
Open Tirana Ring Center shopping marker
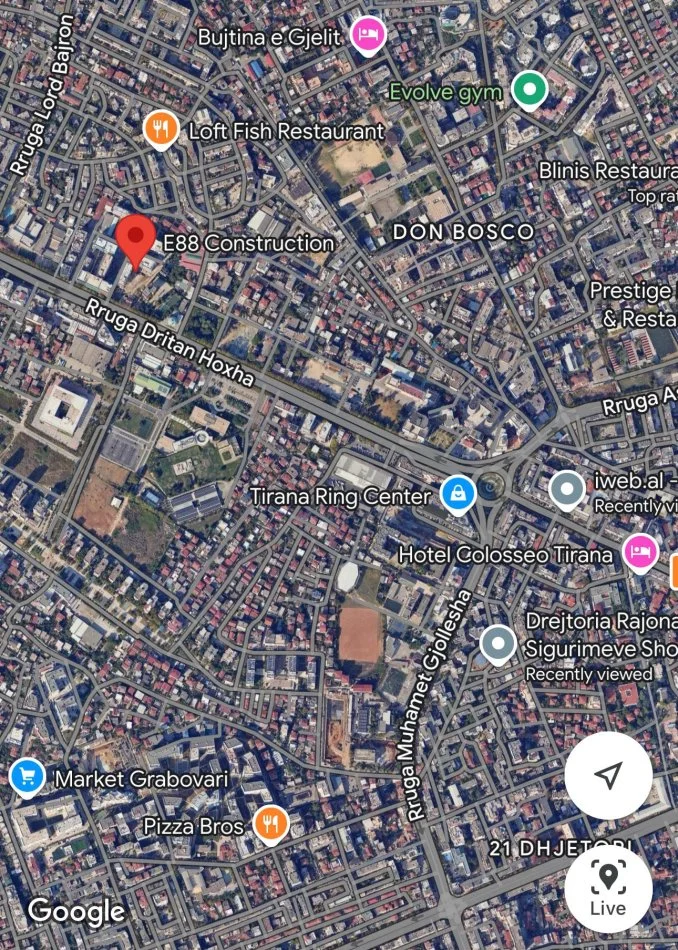point(458,494)
